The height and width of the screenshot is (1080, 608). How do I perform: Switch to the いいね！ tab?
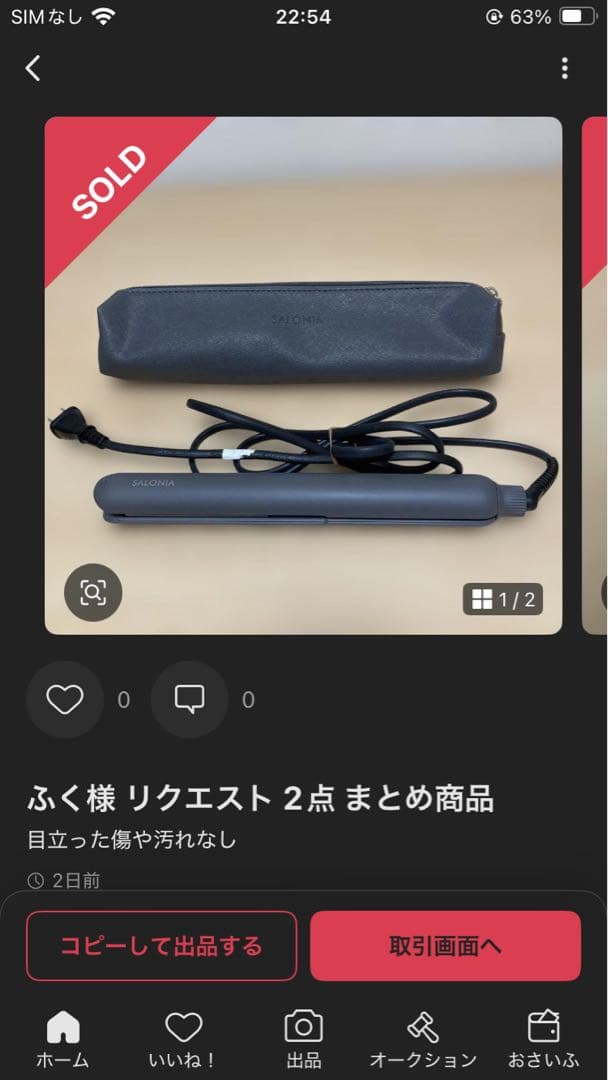tap(183, 1038)
